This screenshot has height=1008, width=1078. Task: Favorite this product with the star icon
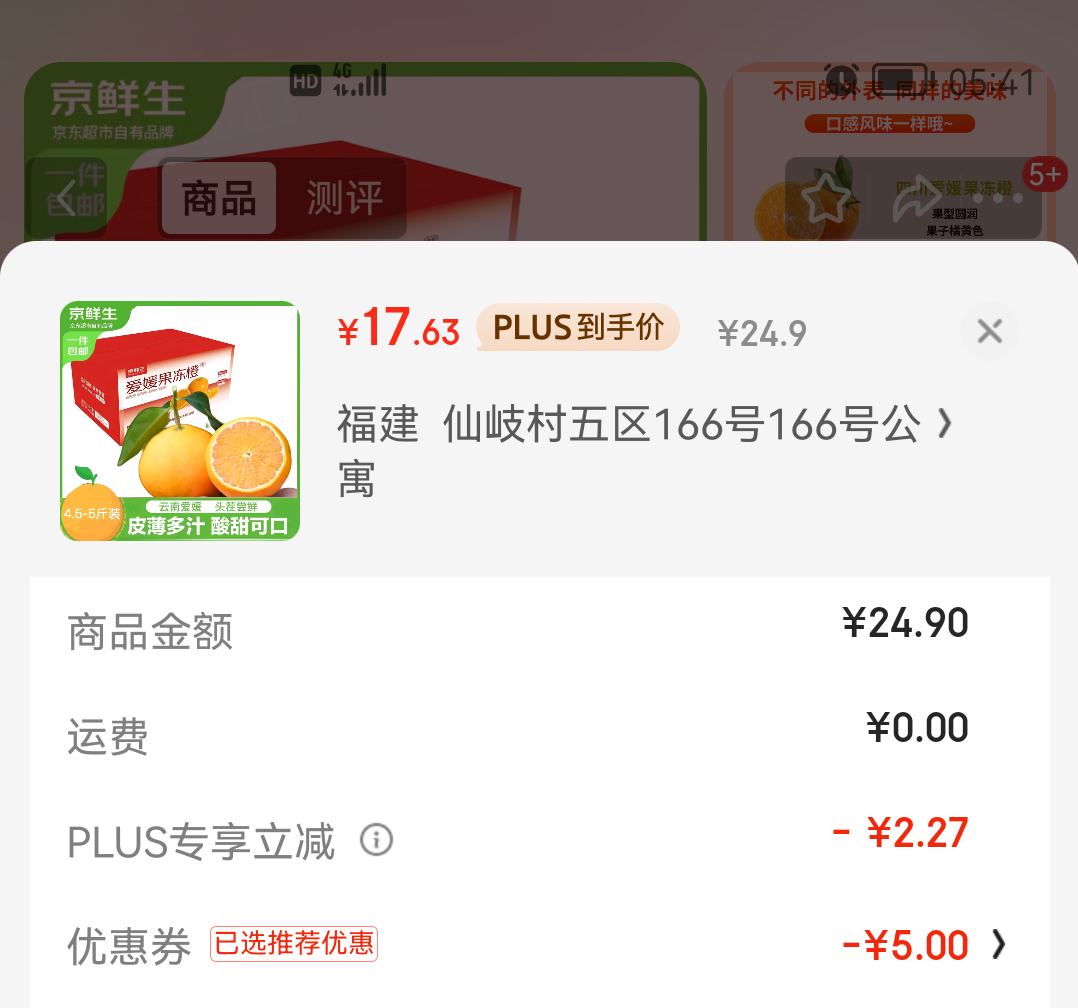tap(828, 198)
